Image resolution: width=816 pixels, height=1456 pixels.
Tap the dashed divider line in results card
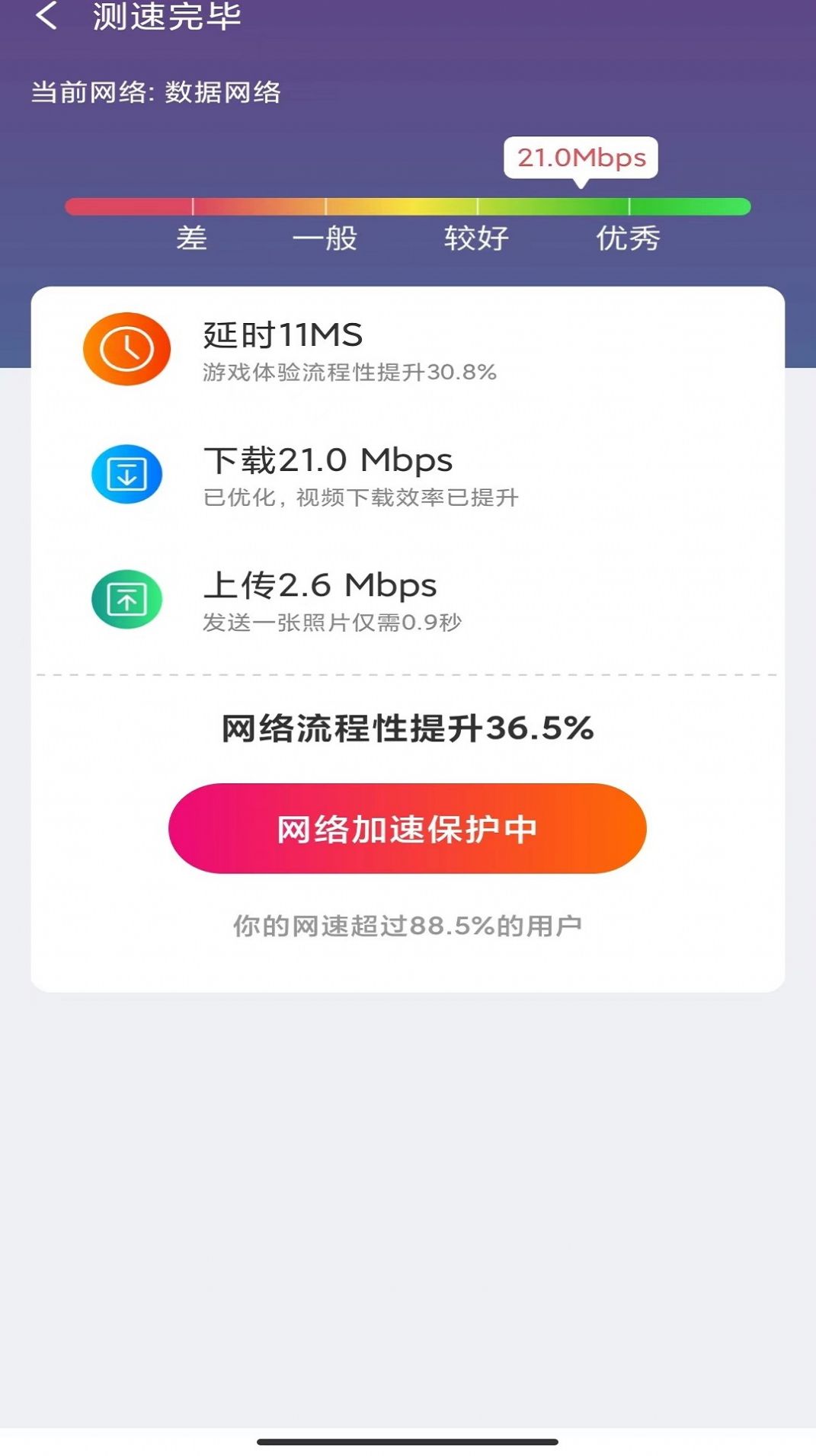tap(408, 675)
